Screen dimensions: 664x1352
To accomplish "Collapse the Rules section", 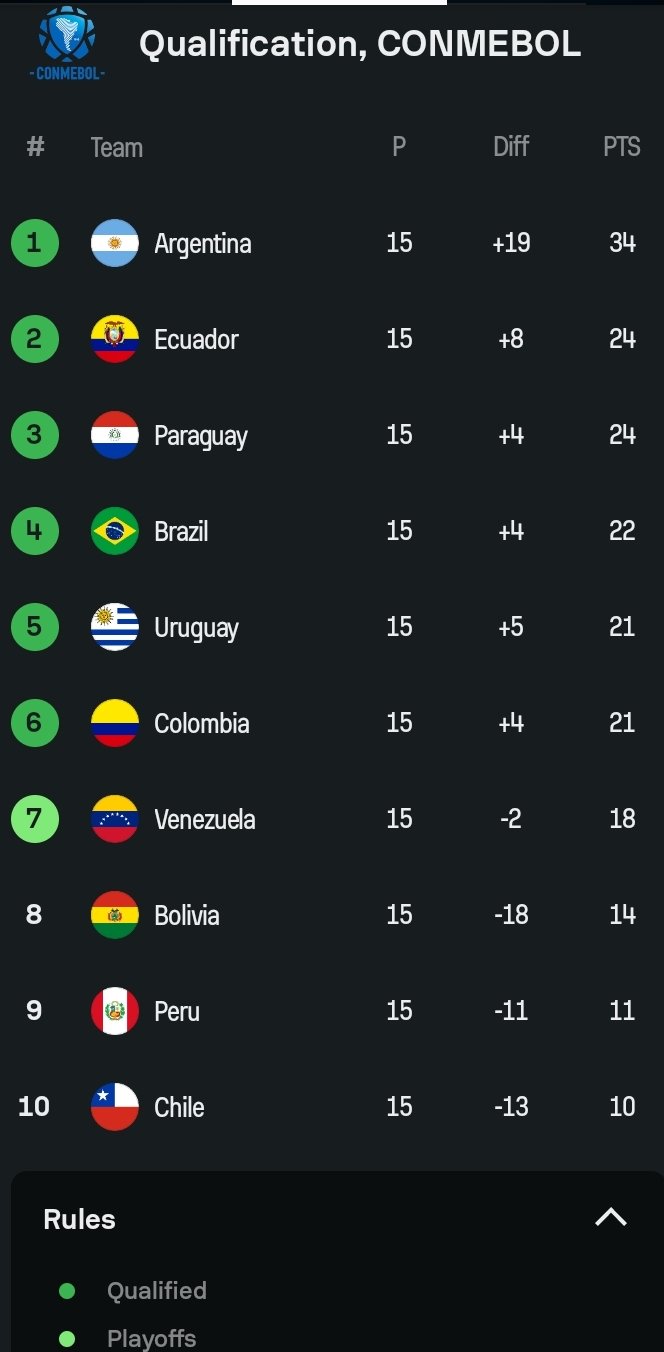I will coord(610,1217).
